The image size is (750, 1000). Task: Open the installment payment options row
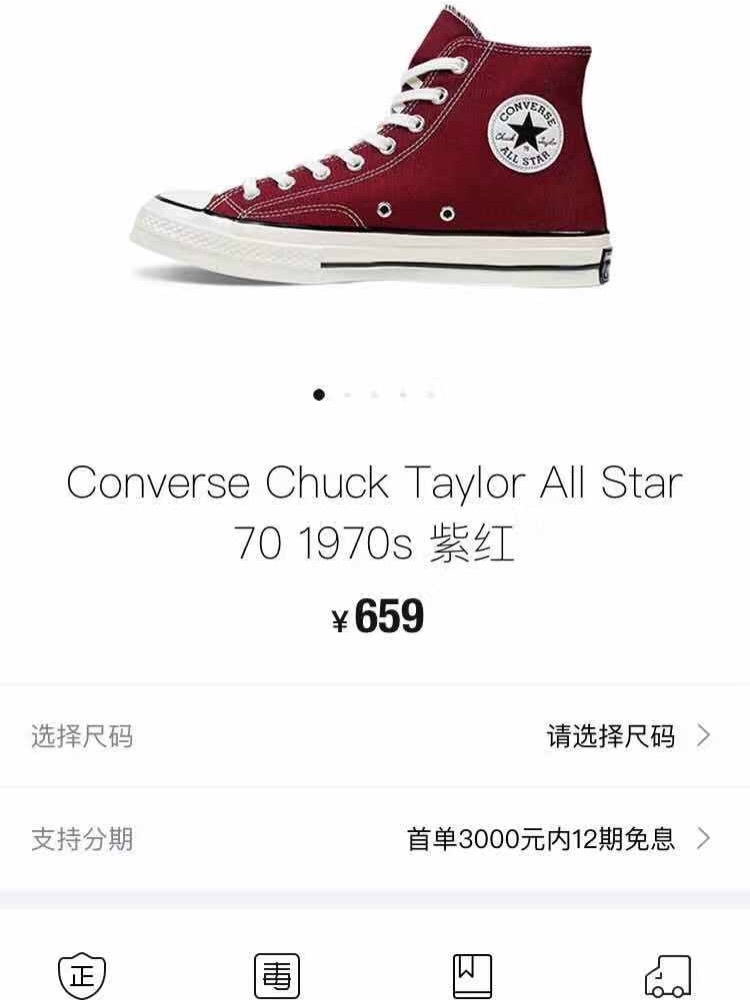coord(375,838)
